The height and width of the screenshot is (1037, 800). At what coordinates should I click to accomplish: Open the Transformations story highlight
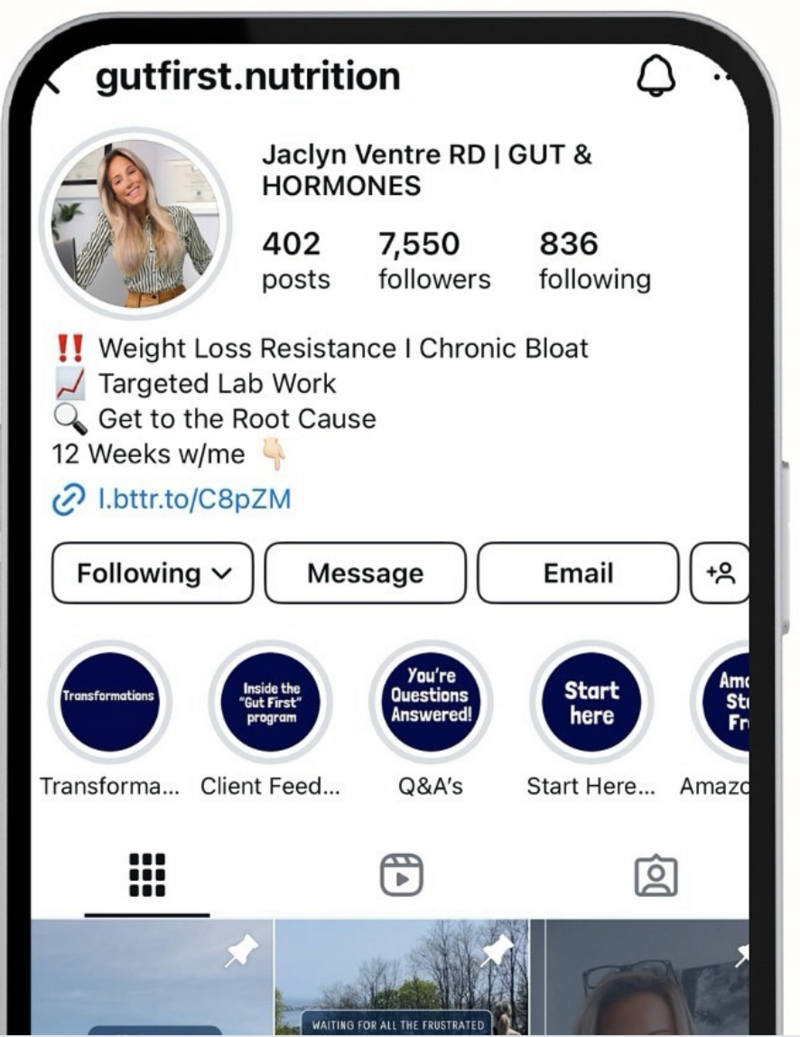click(x=109, y=702)
